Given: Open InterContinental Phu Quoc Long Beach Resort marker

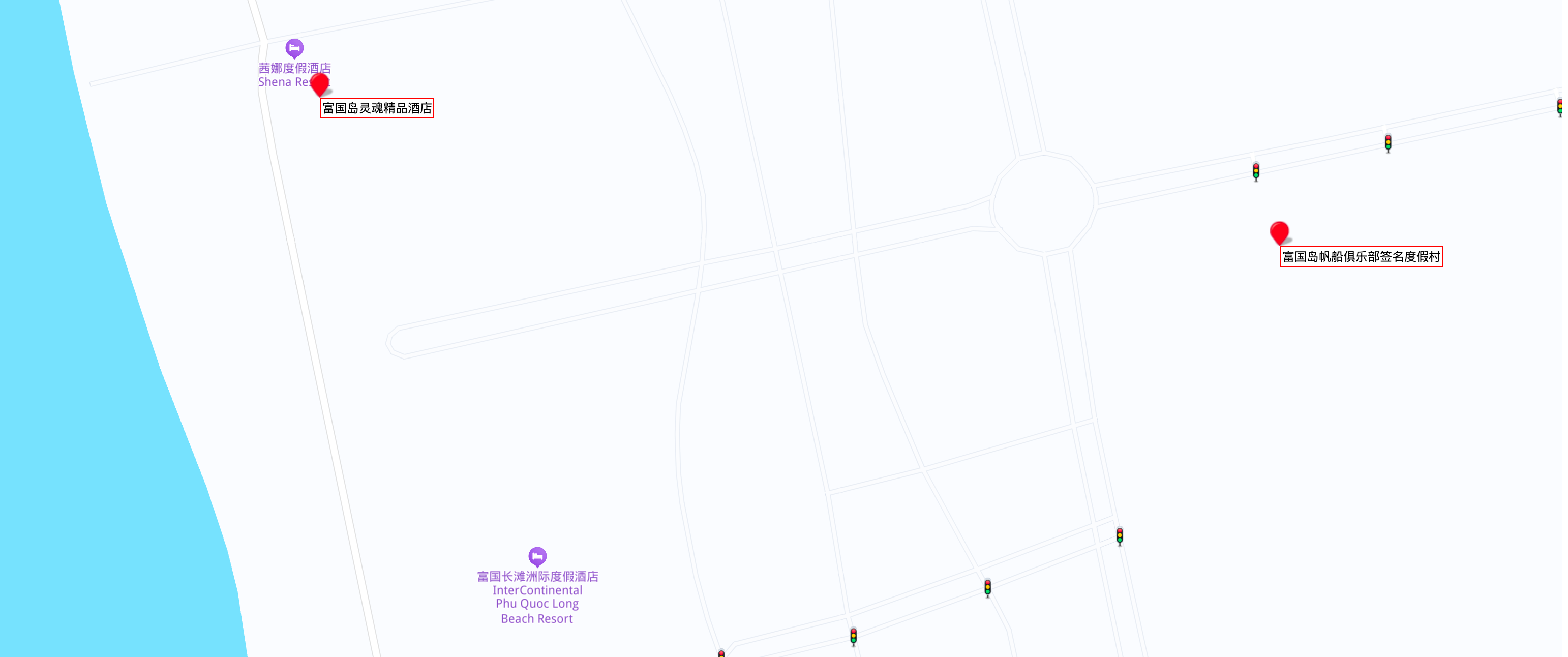Looking at the screenshot, I should click(537, 556).
